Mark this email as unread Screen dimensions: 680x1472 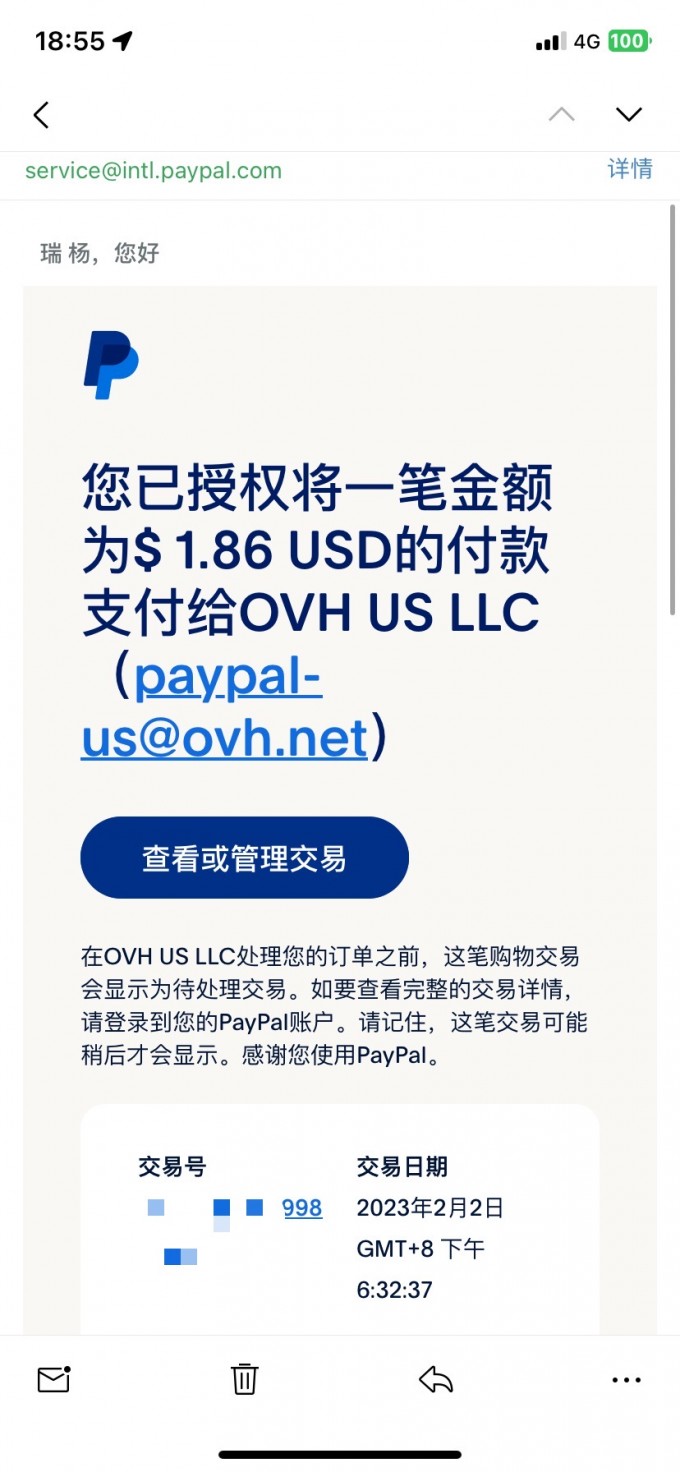[53, 1380]
